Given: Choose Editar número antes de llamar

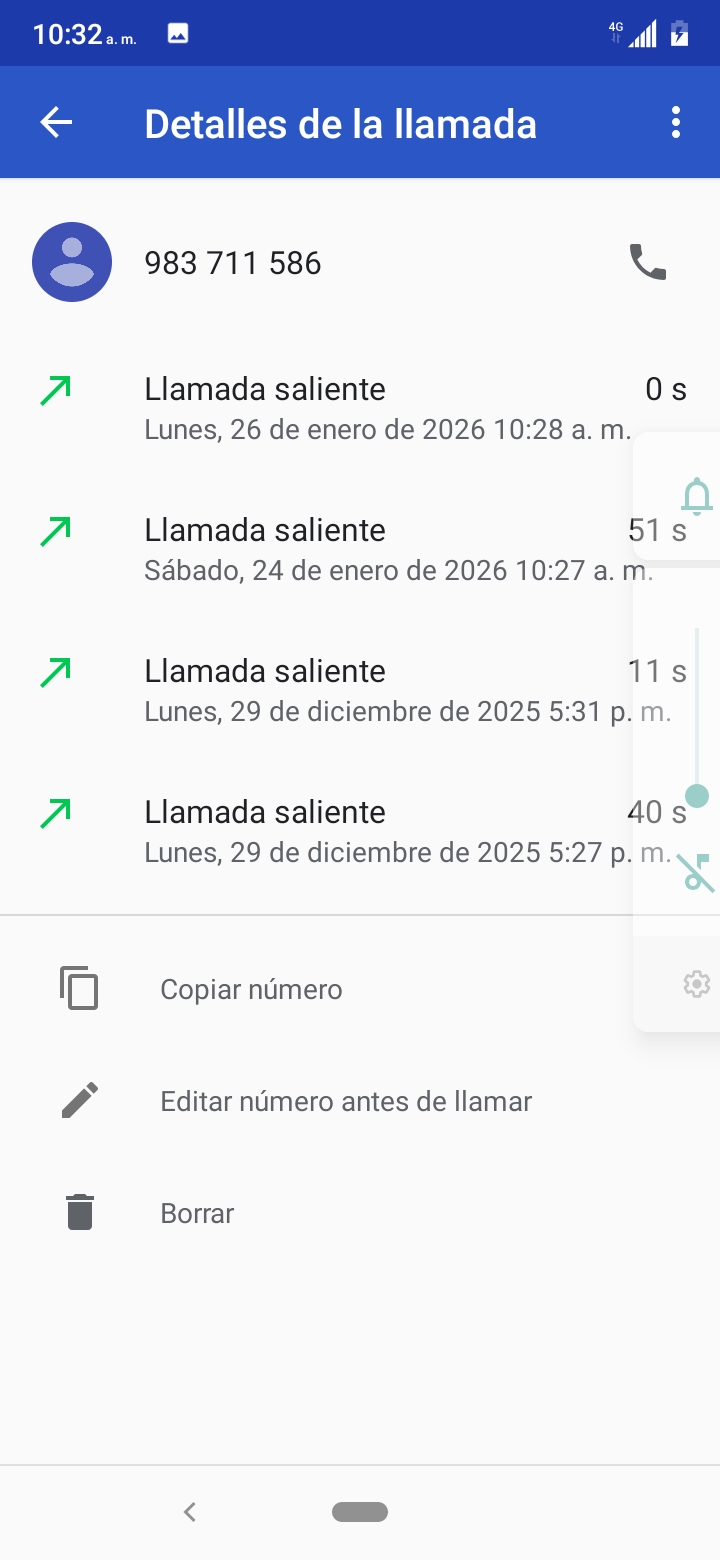Looking at the screenshot, I should pos(346,1101).
